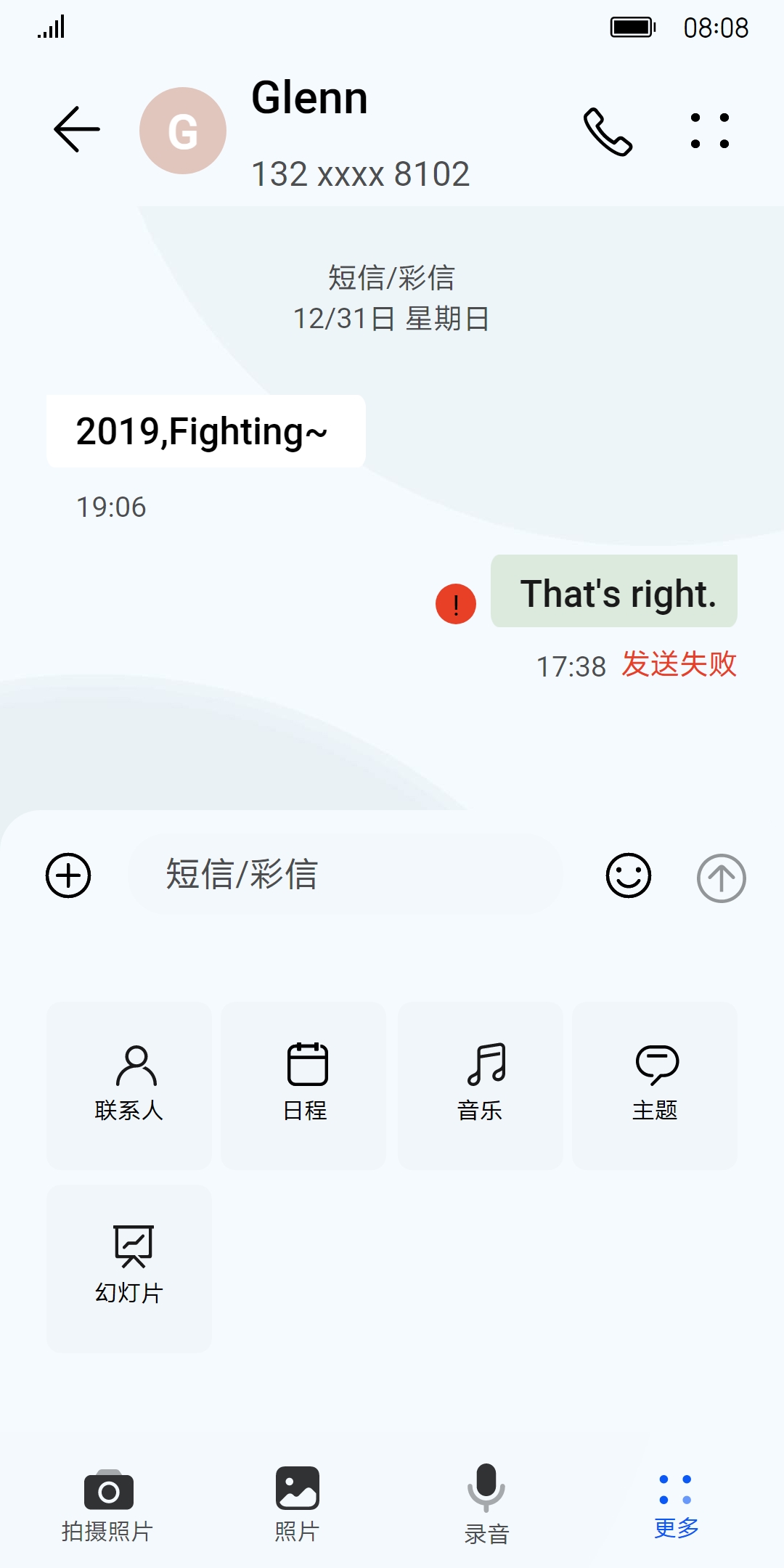Image resolution: width=784 pixels, height=1568 pixels.
Task: Open the 照片 photo gallery option
Action: point(297,1506)
